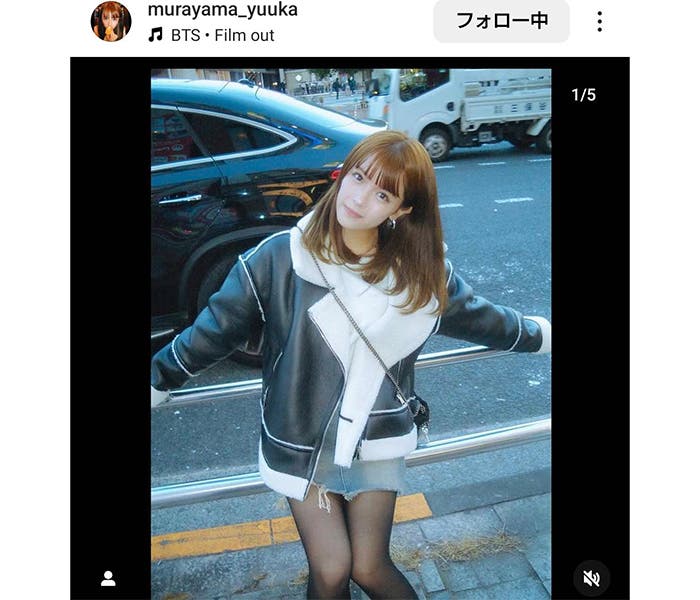
Task: Show tagged people in the photo
Action: click(108, 578)
